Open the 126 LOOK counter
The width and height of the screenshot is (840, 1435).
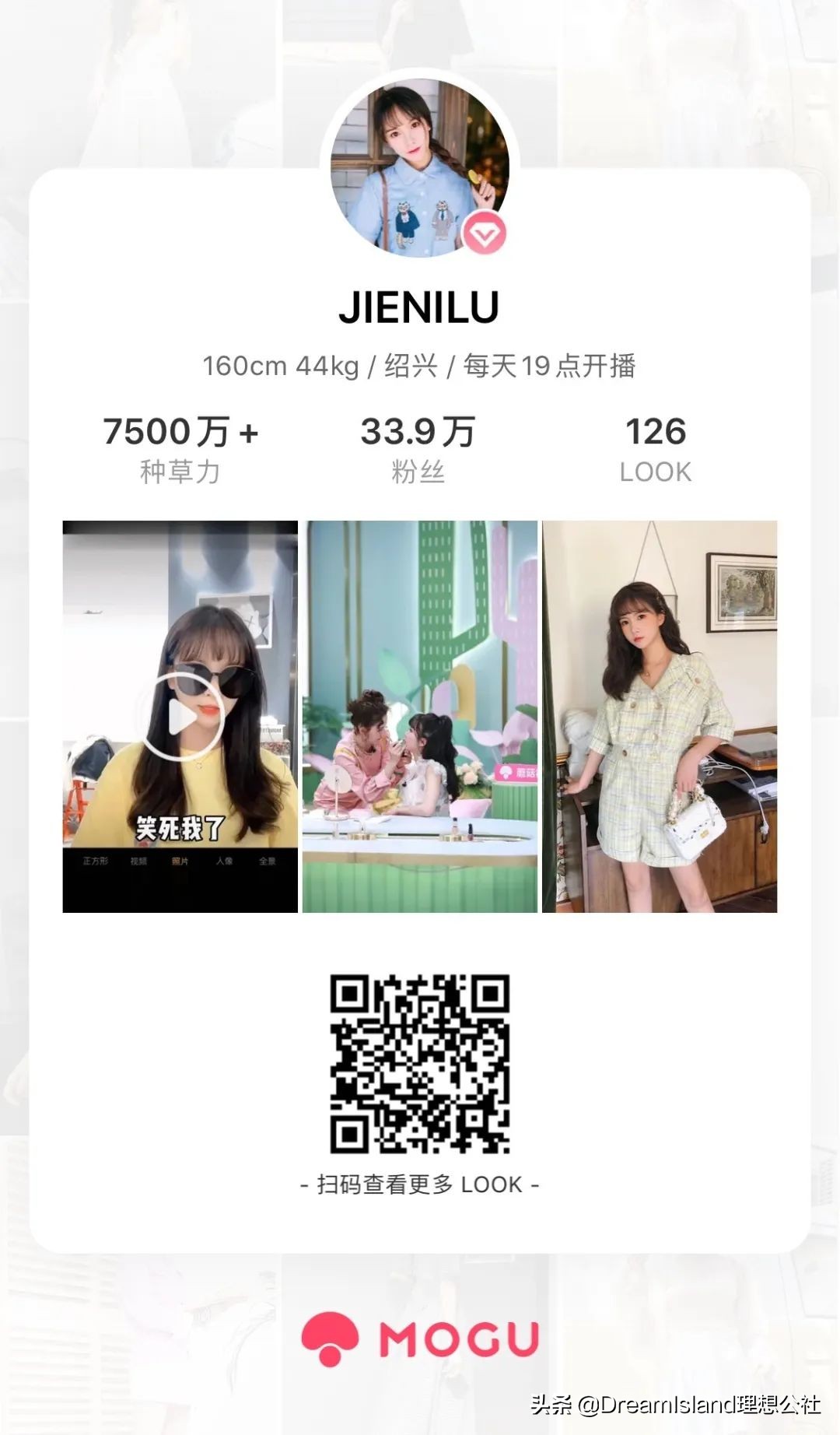(x=656, y=447)
